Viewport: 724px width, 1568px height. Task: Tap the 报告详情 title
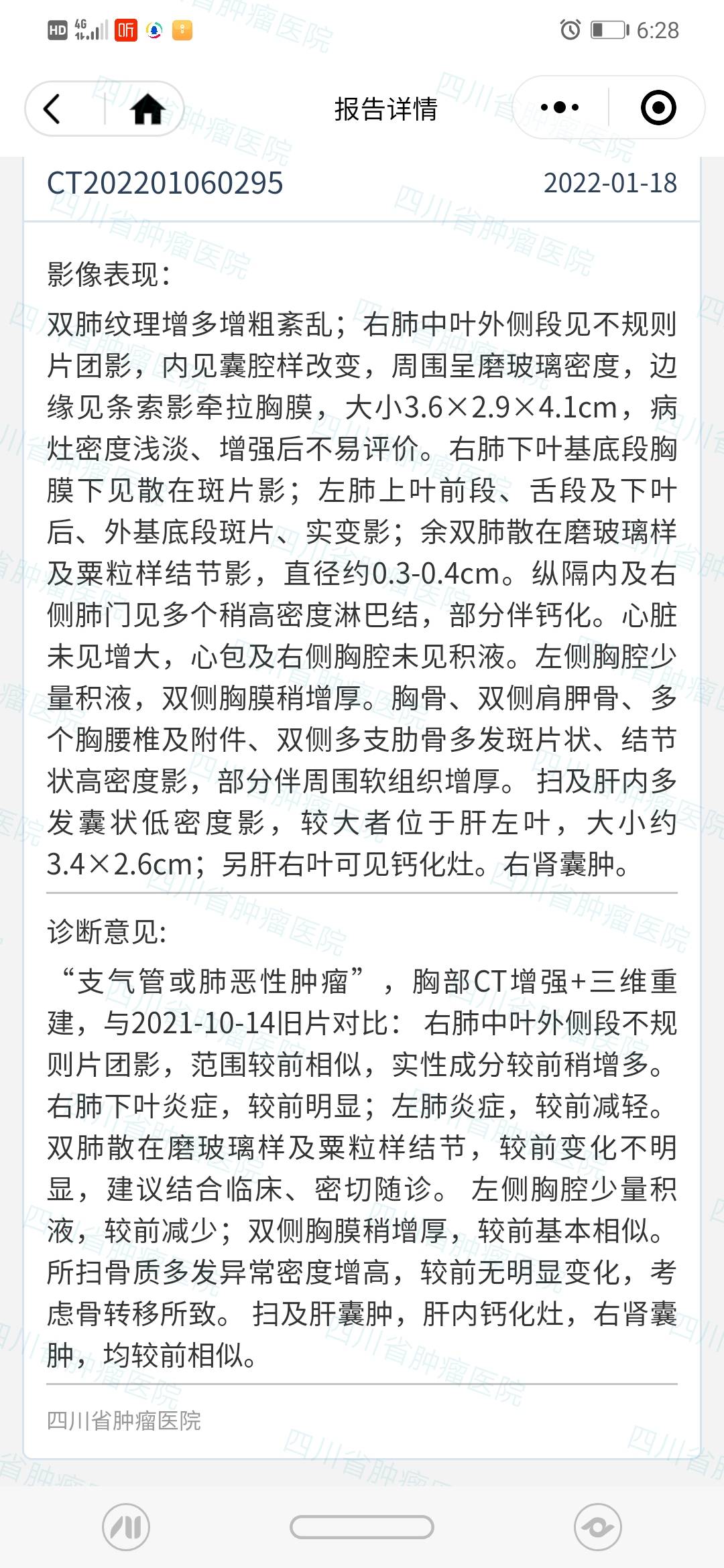click(384, 109)
